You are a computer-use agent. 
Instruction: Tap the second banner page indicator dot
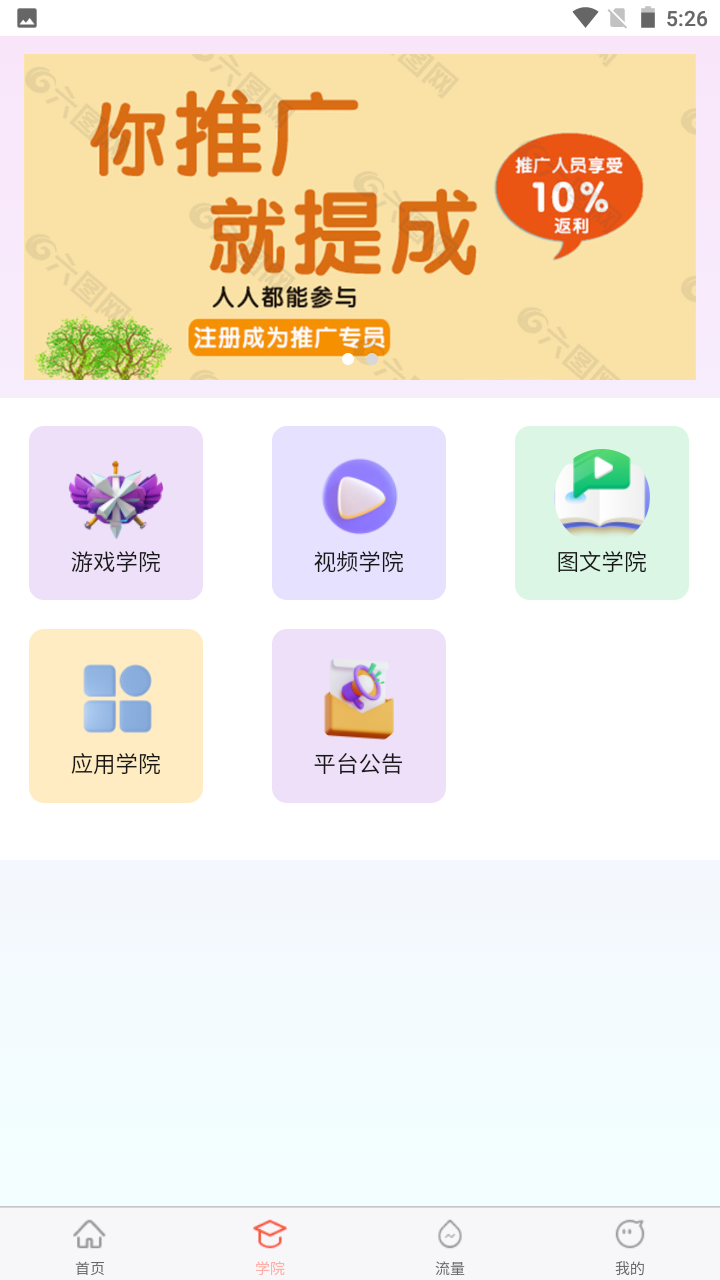click(x=371, y=359)
